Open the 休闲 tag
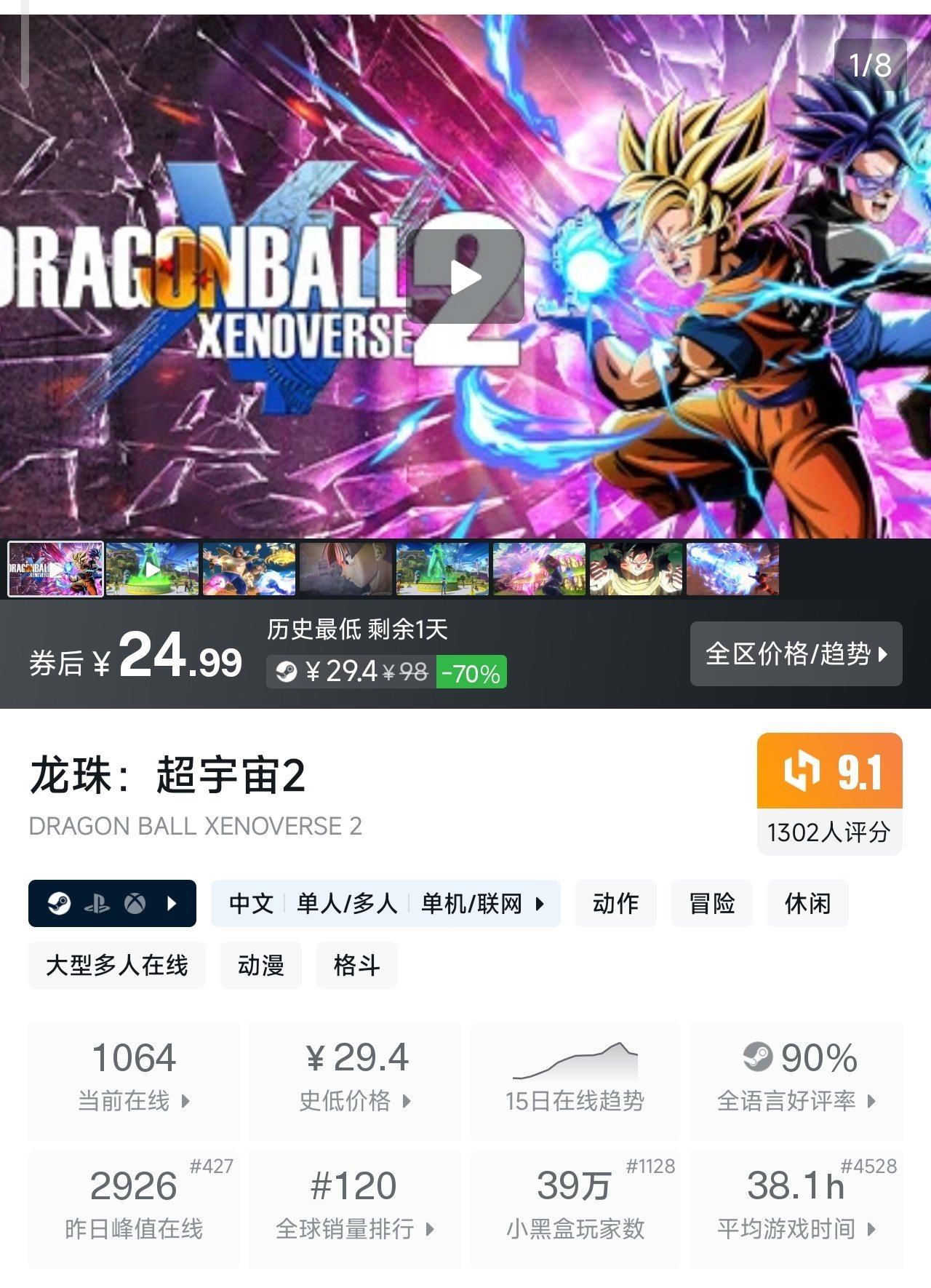 [807, 904]
